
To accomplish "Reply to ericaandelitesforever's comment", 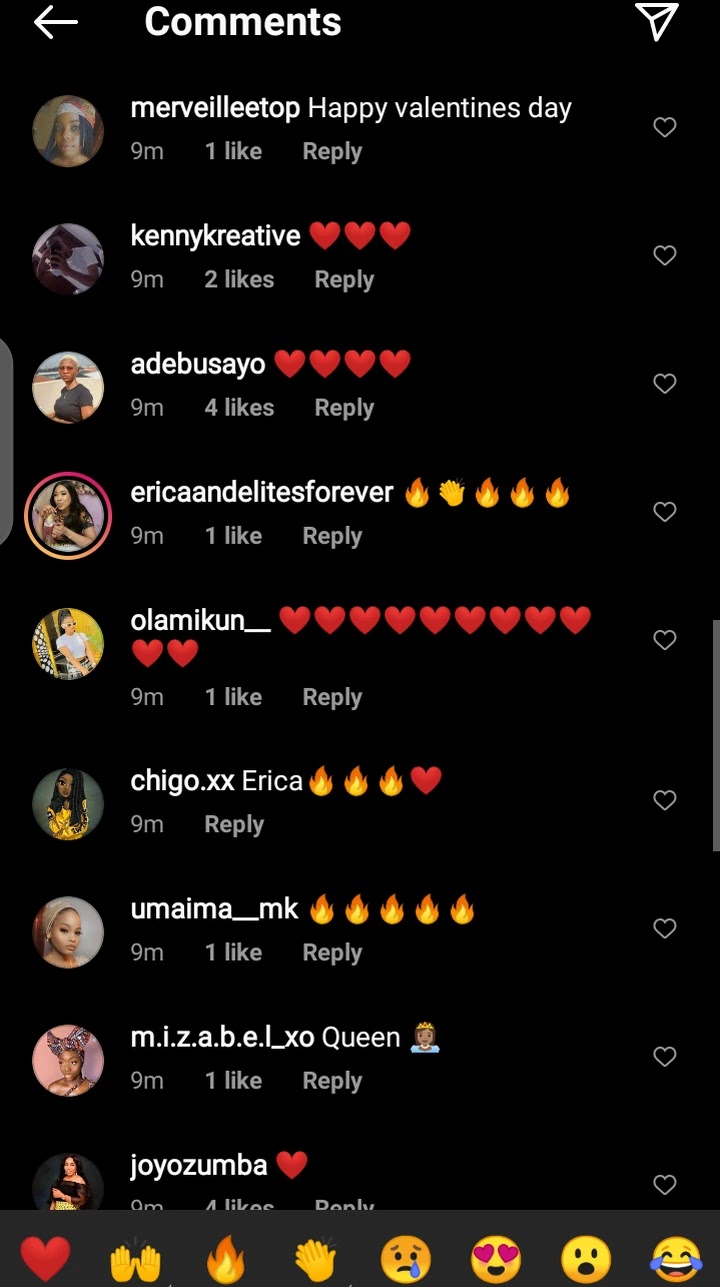I will tap(332, 536).
